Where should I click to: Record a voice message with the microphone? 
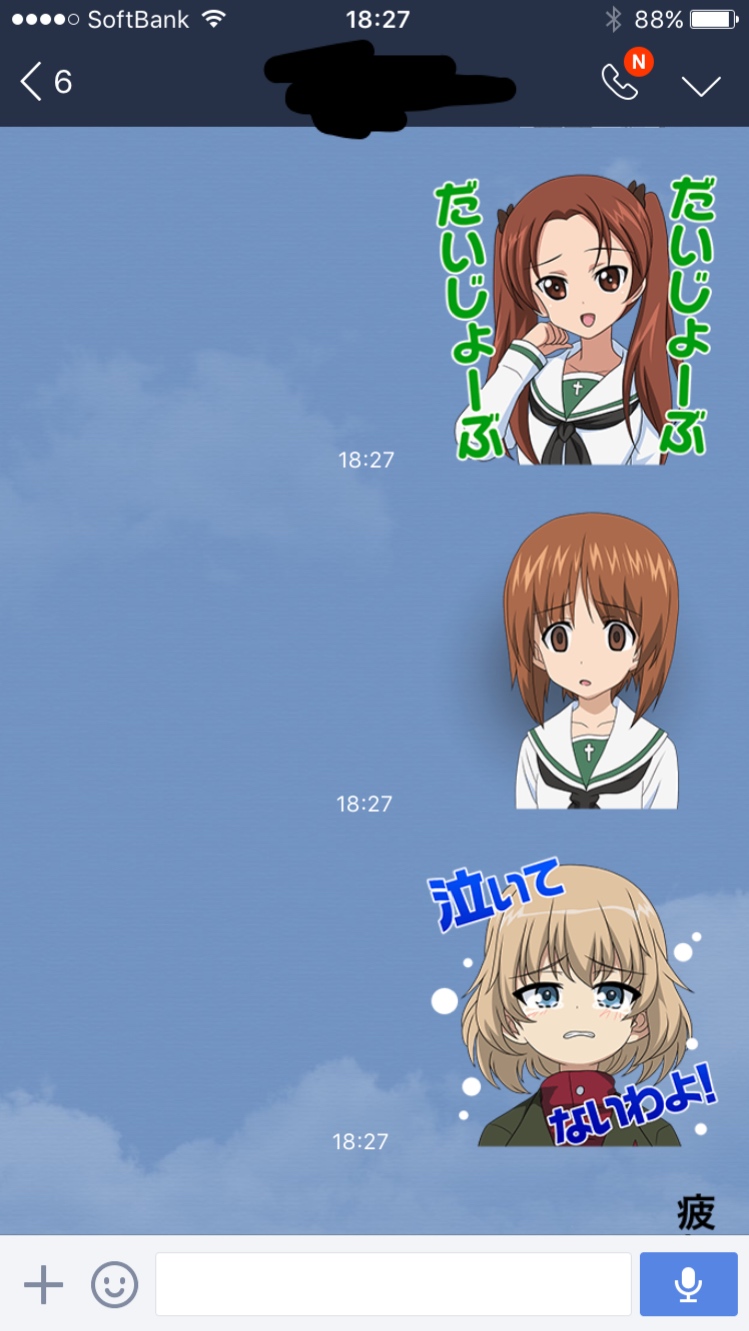click(x=688, y=1284)
